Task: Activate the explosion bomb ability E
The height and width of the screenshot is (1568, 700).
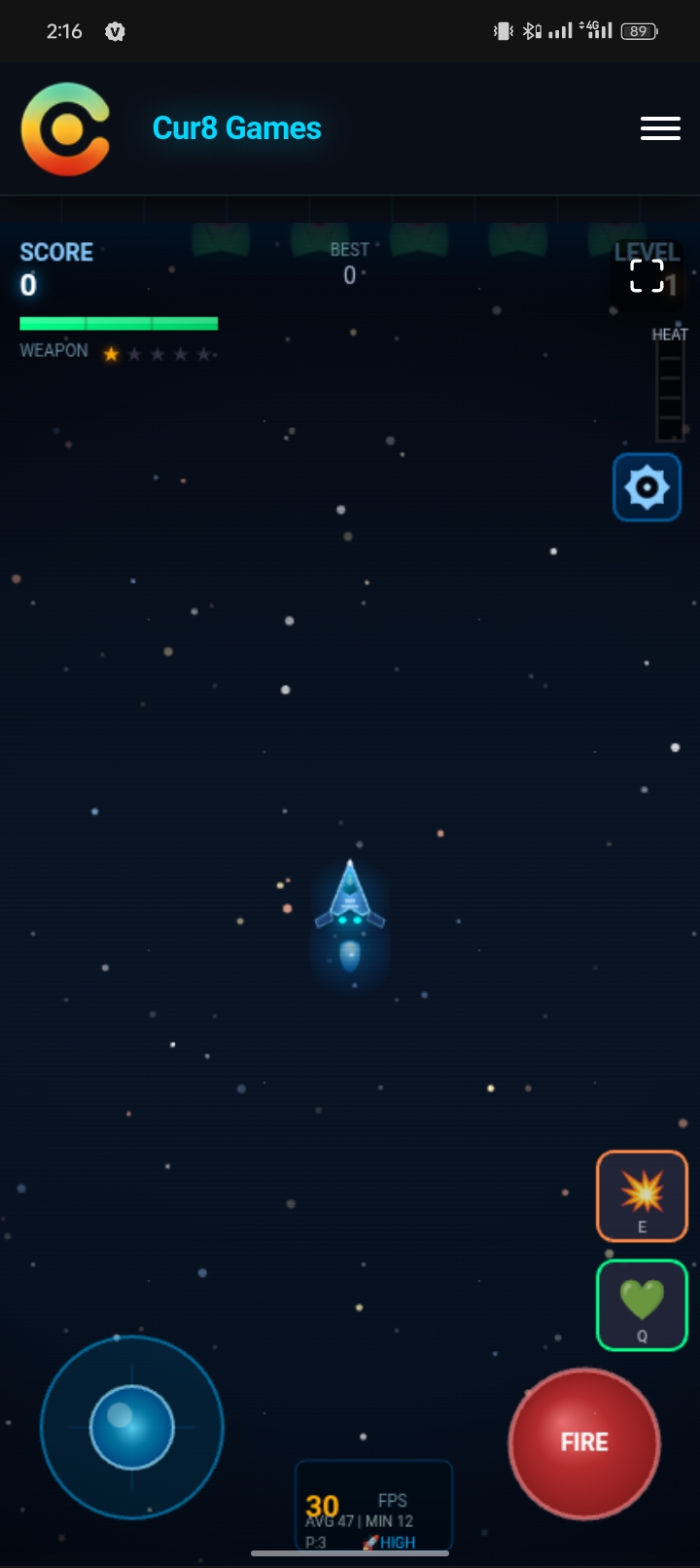Action: click(642, 1195)
